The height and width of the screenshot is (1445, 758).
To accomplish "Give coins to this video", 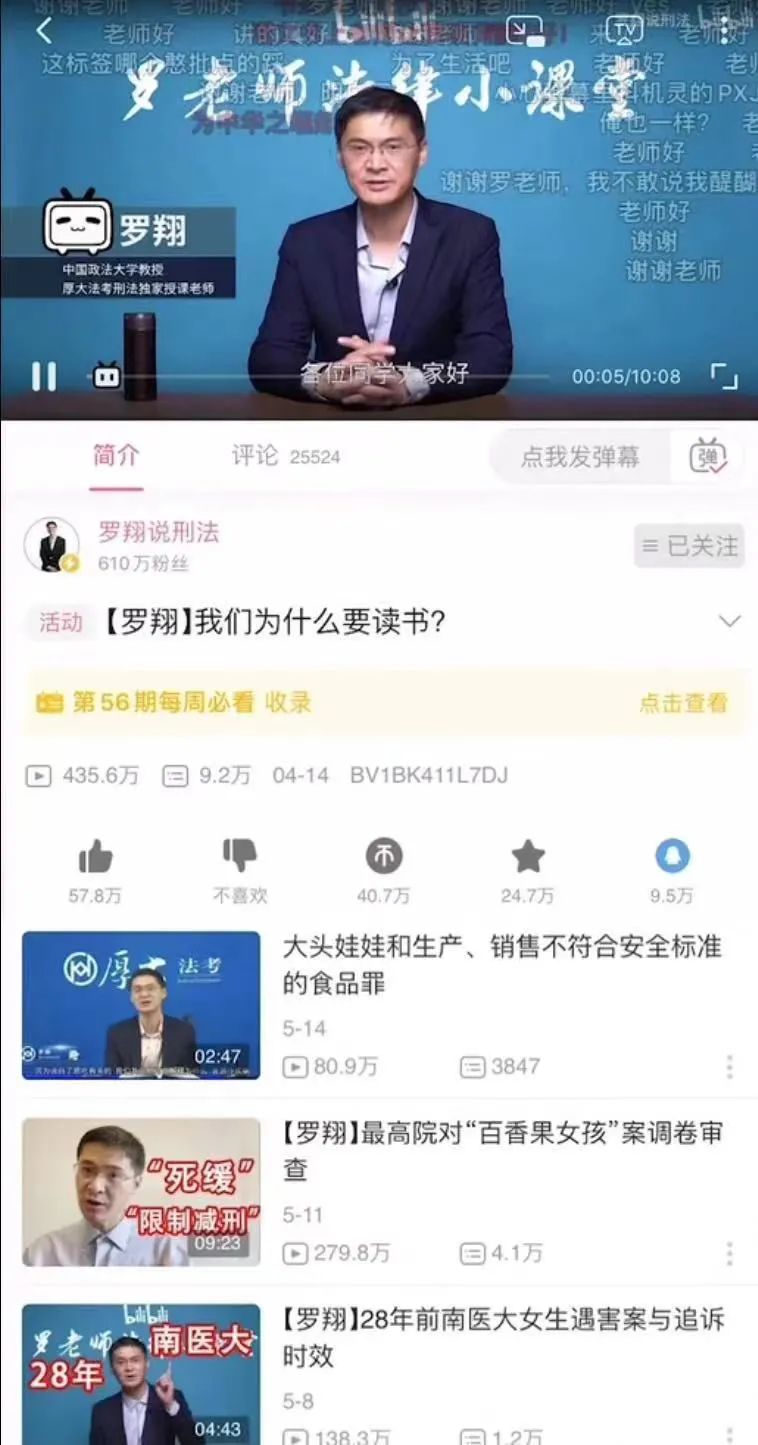I will point(383,857).
